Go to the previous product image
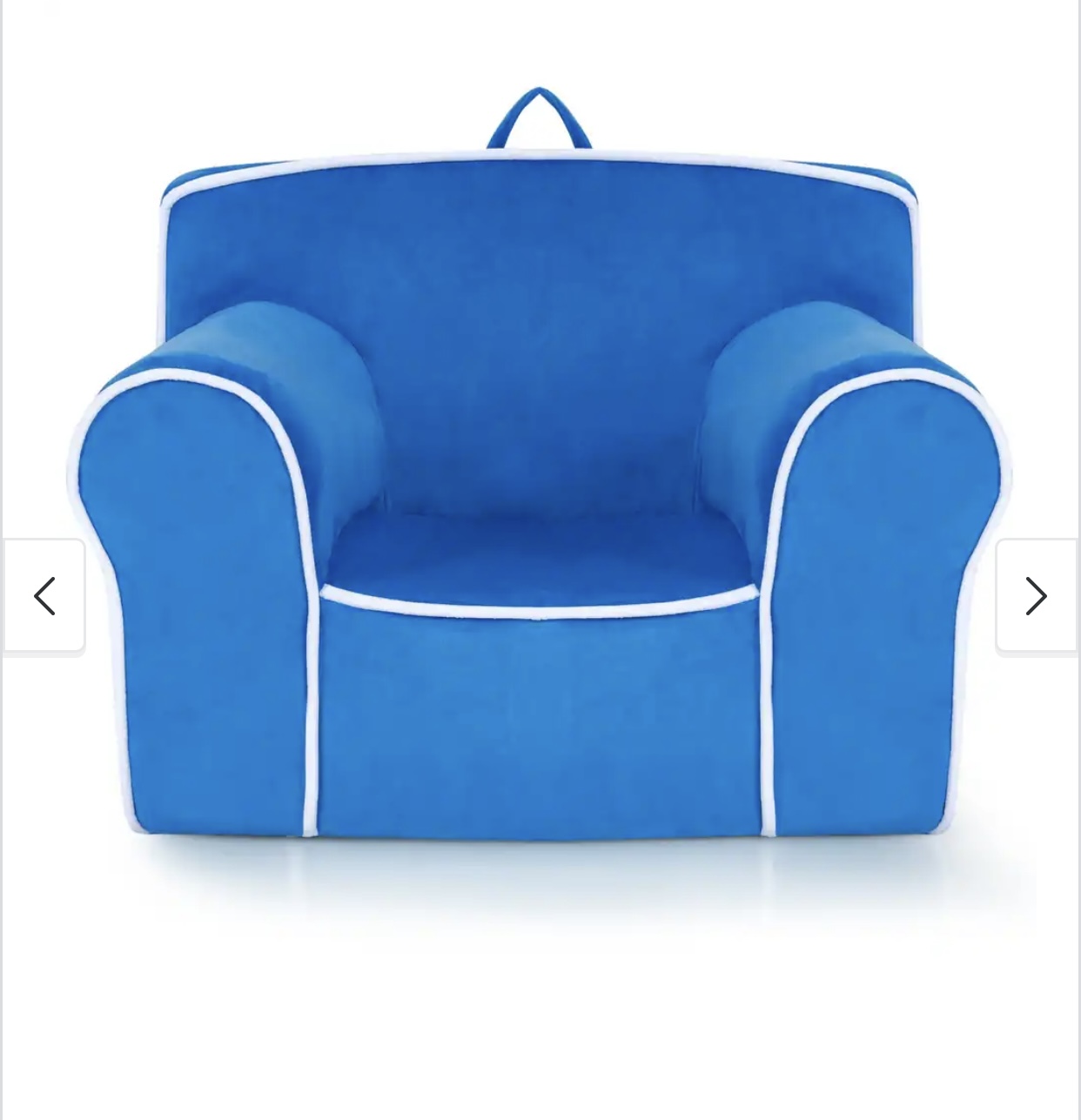The width and height of the screenshot is (1081, 1120). (44, 596)
